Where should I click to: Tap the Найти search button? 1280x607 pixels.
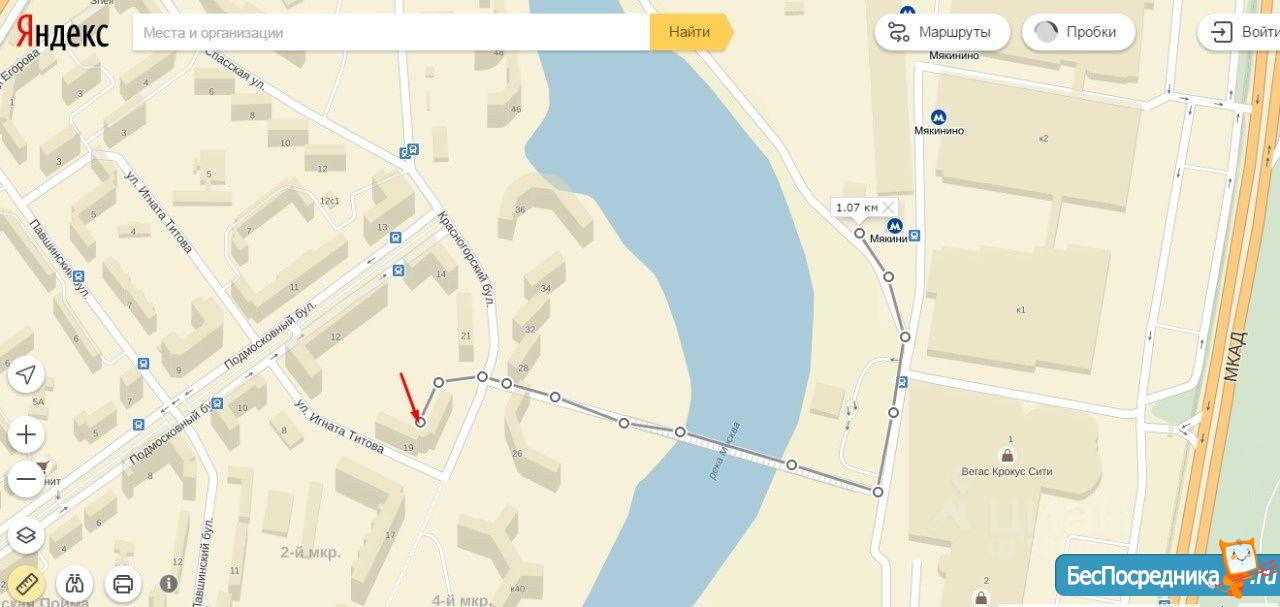689,32
